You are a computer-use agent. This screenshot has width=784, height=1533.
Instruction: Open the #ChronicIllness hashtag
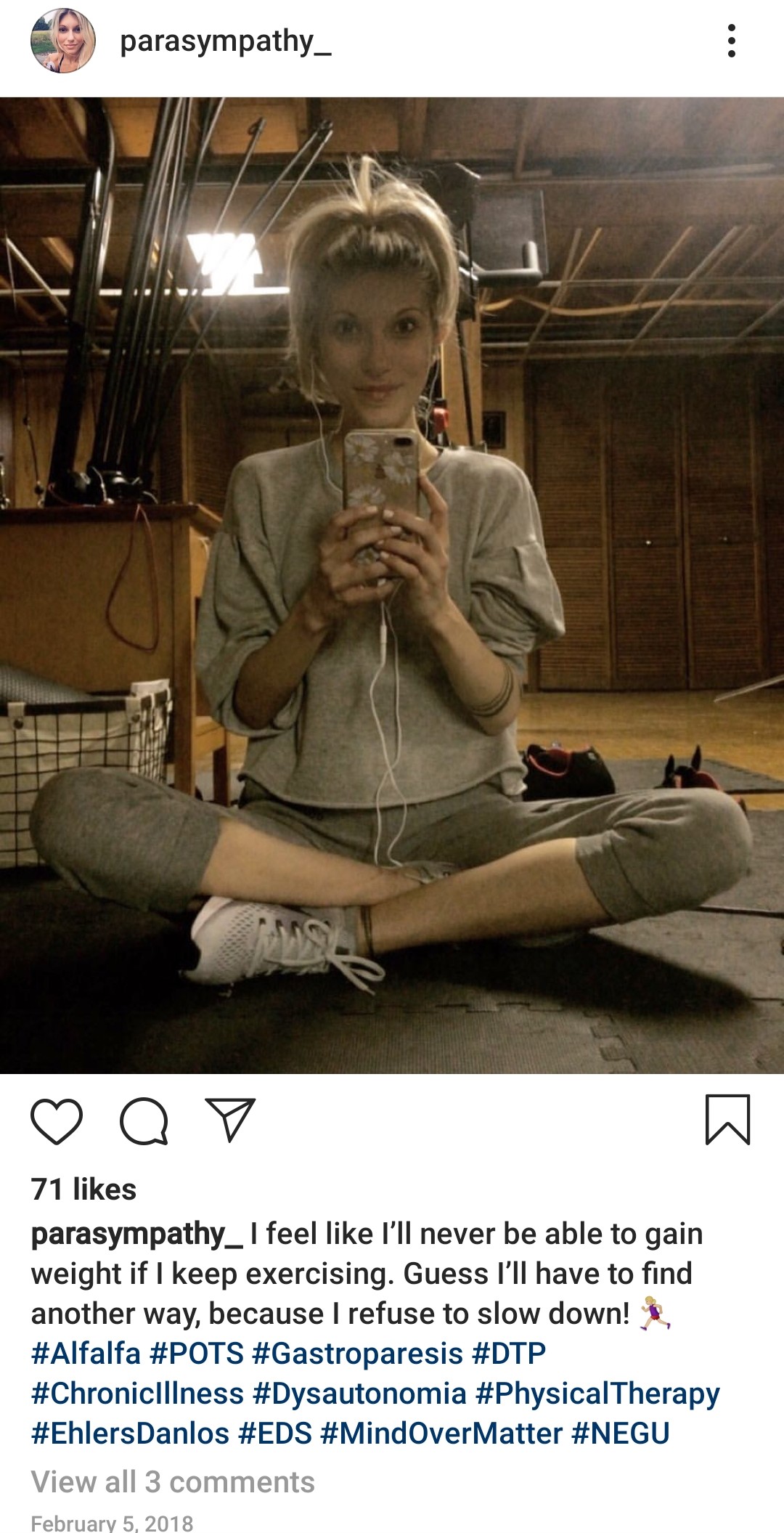click(x=137, y=1394)
